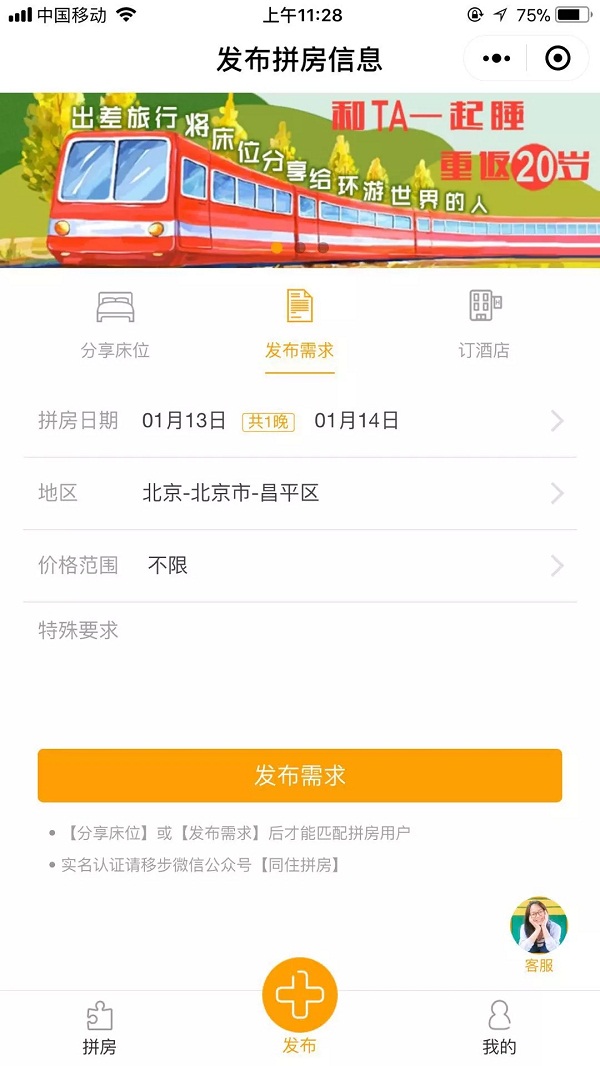Submit with the orange 发布需求 button
Image resolution: width=600 pixels, height=1066 pixels.
pyautogui.click(x=300, y=776)
